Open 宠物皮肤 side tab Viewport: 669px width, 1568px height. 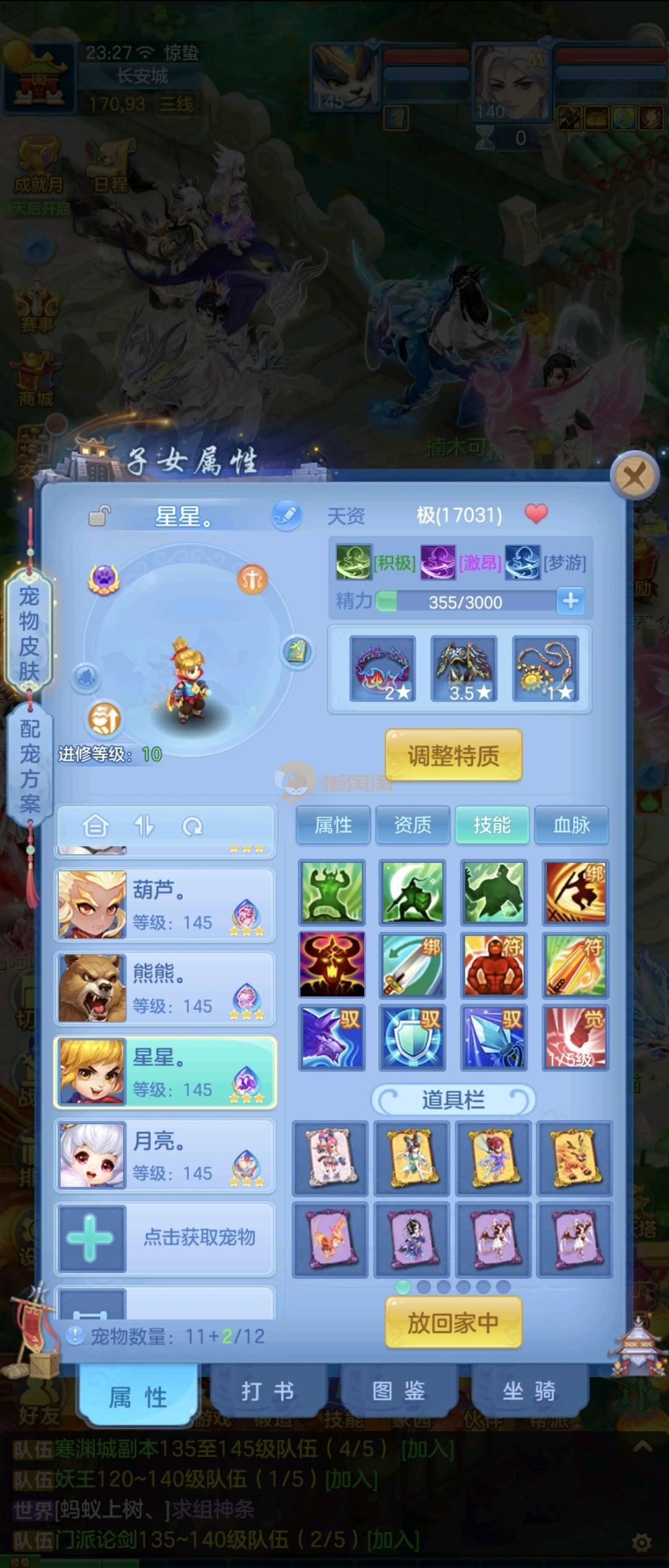[x=29, y=633]
